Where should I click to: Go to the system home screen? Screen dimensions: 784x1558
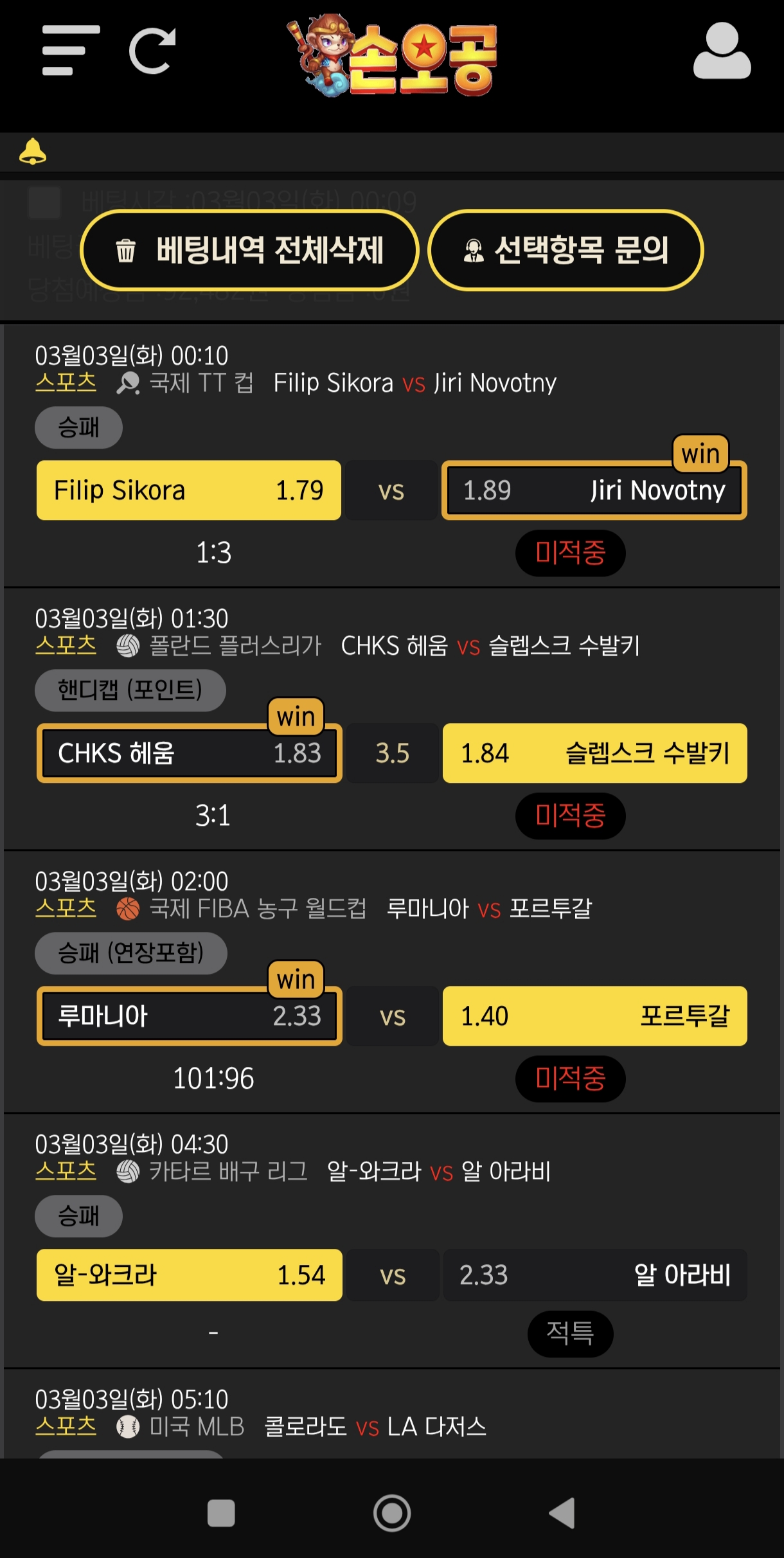tap(392, 1513)
